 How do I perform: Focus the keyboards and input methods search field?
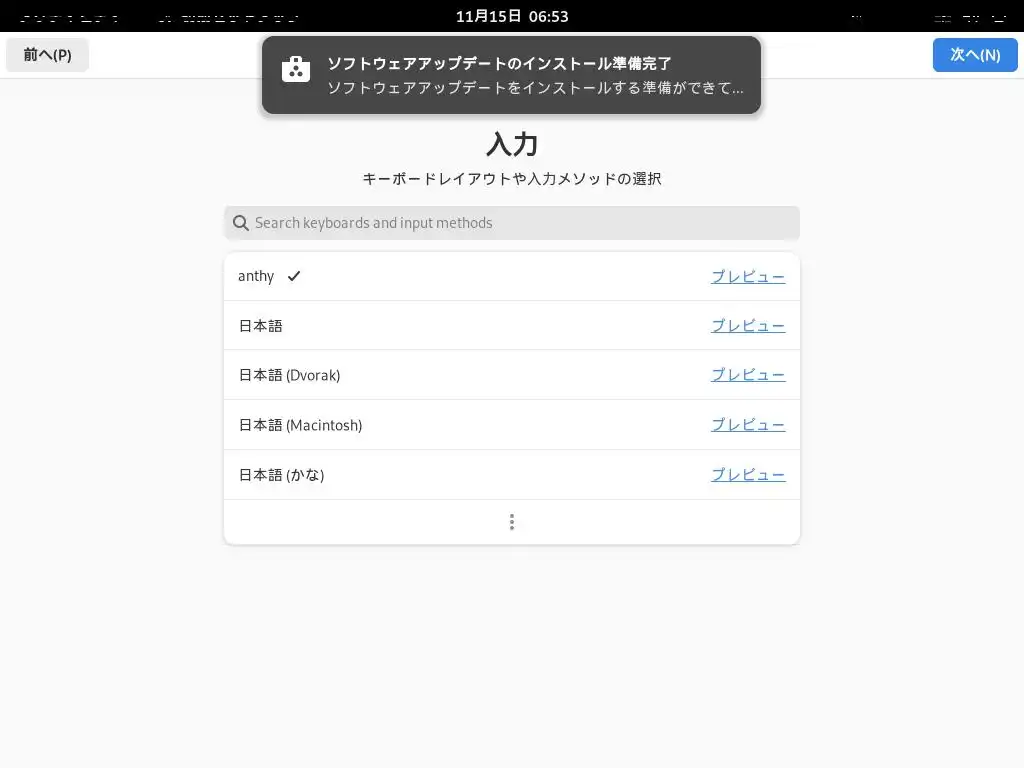pyautogui.click(x=511, y=223)
